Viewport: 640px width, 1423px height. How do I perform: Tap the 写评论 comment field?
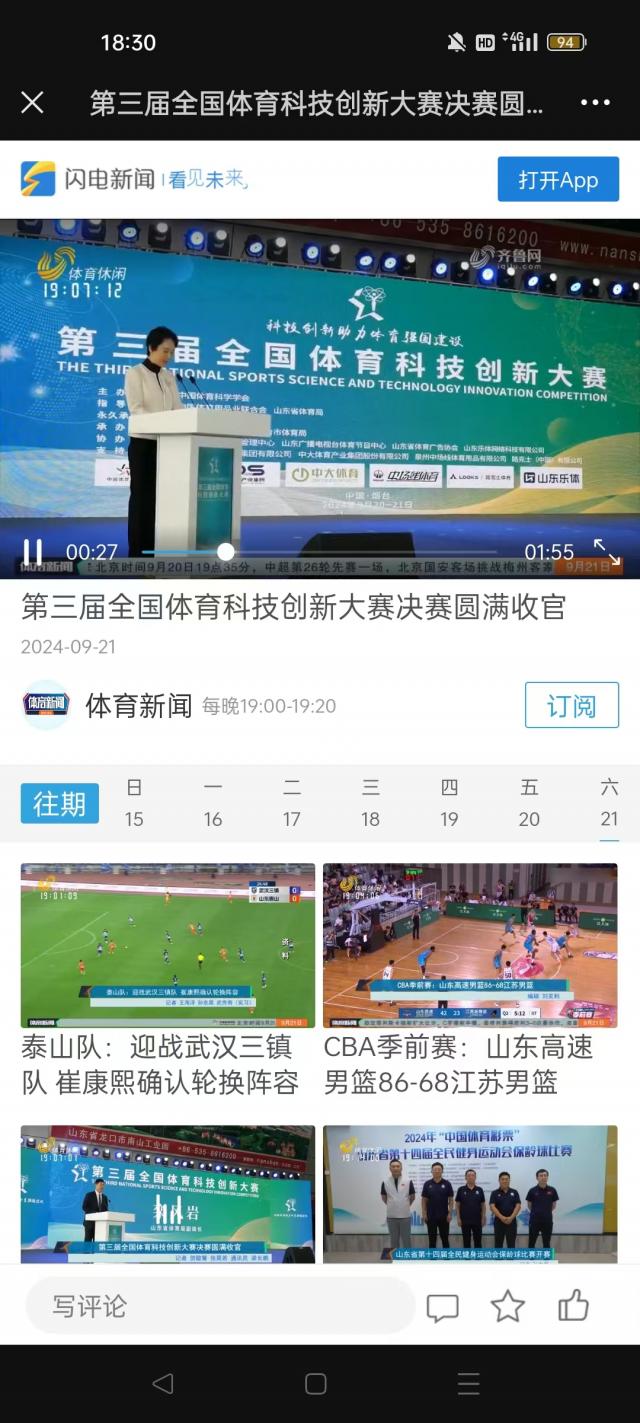point(220,1306)
